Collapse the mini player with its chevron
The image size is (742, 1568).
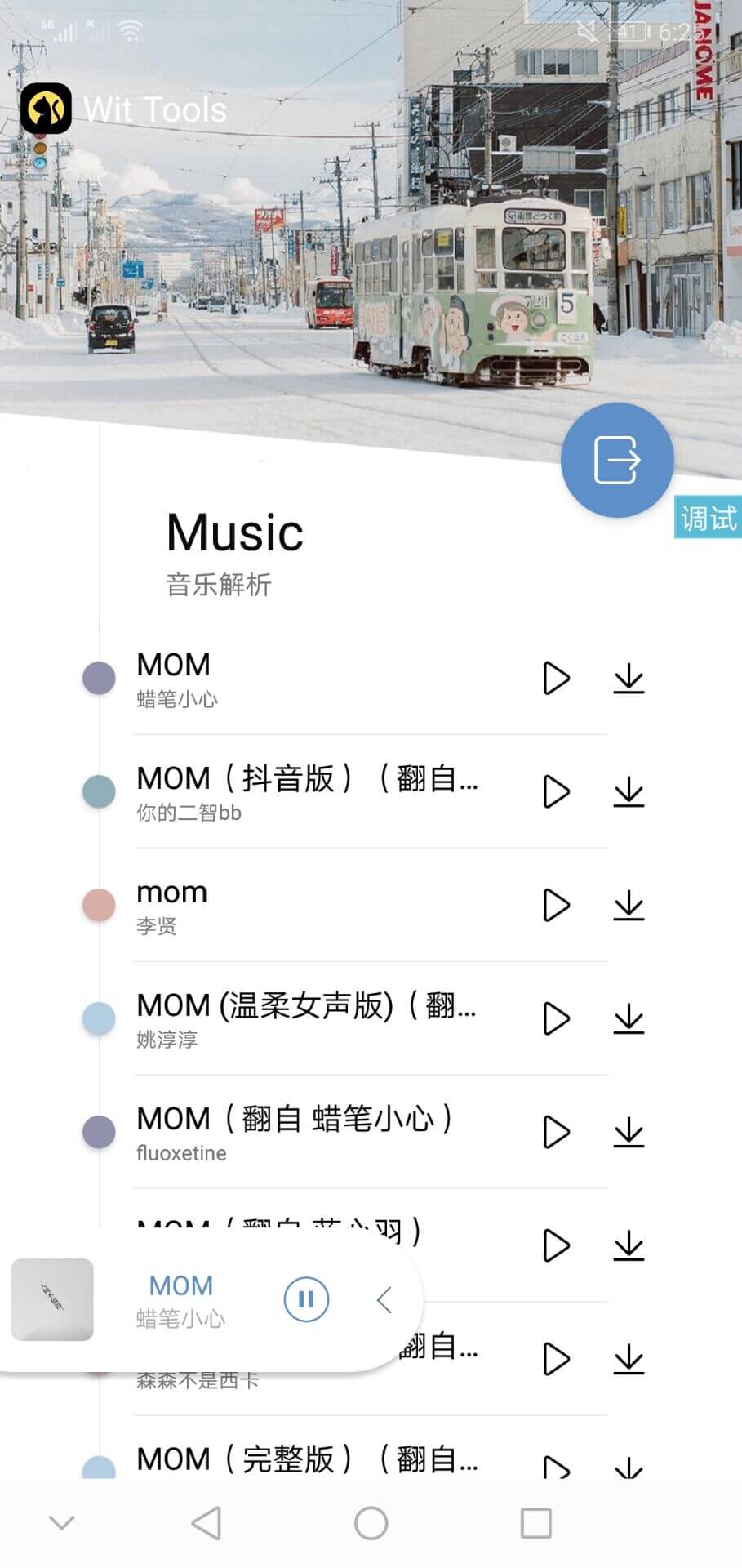[384, 1298]
